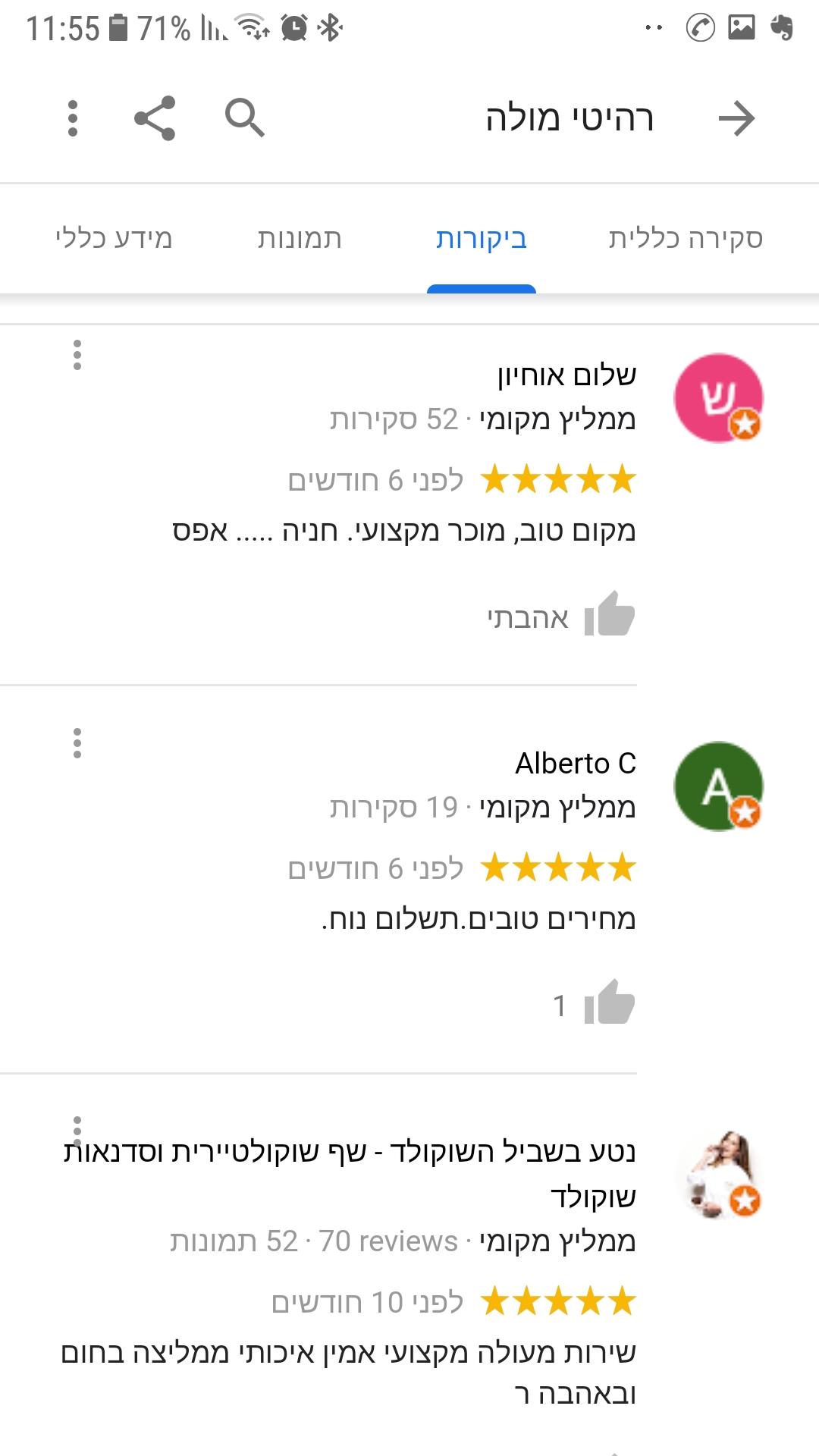Viewport: 819px width, 1456px height.
Task: Go back using the arrow icon
Action: [x=736, y=119]
